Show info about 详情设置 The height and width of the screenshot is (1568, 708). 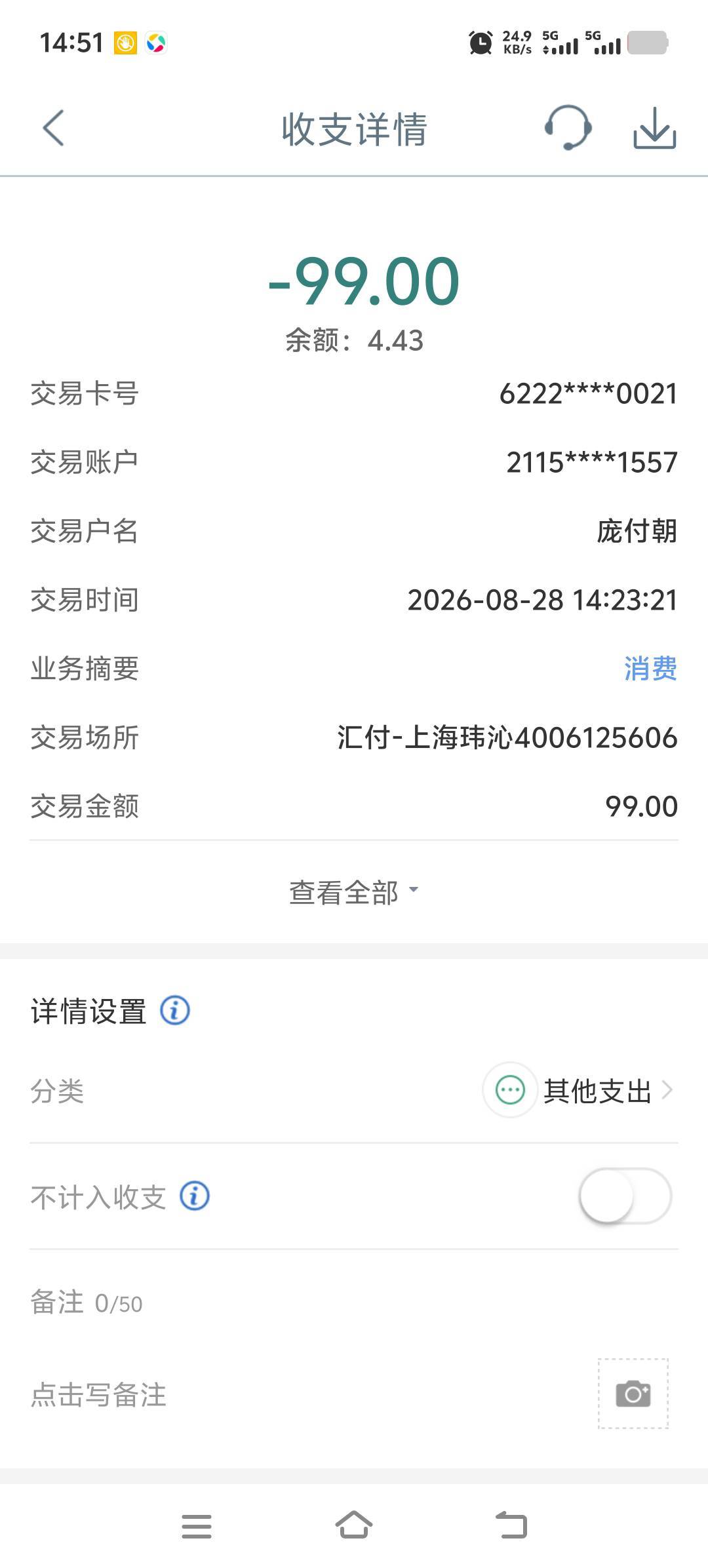tap(175, 1010)
